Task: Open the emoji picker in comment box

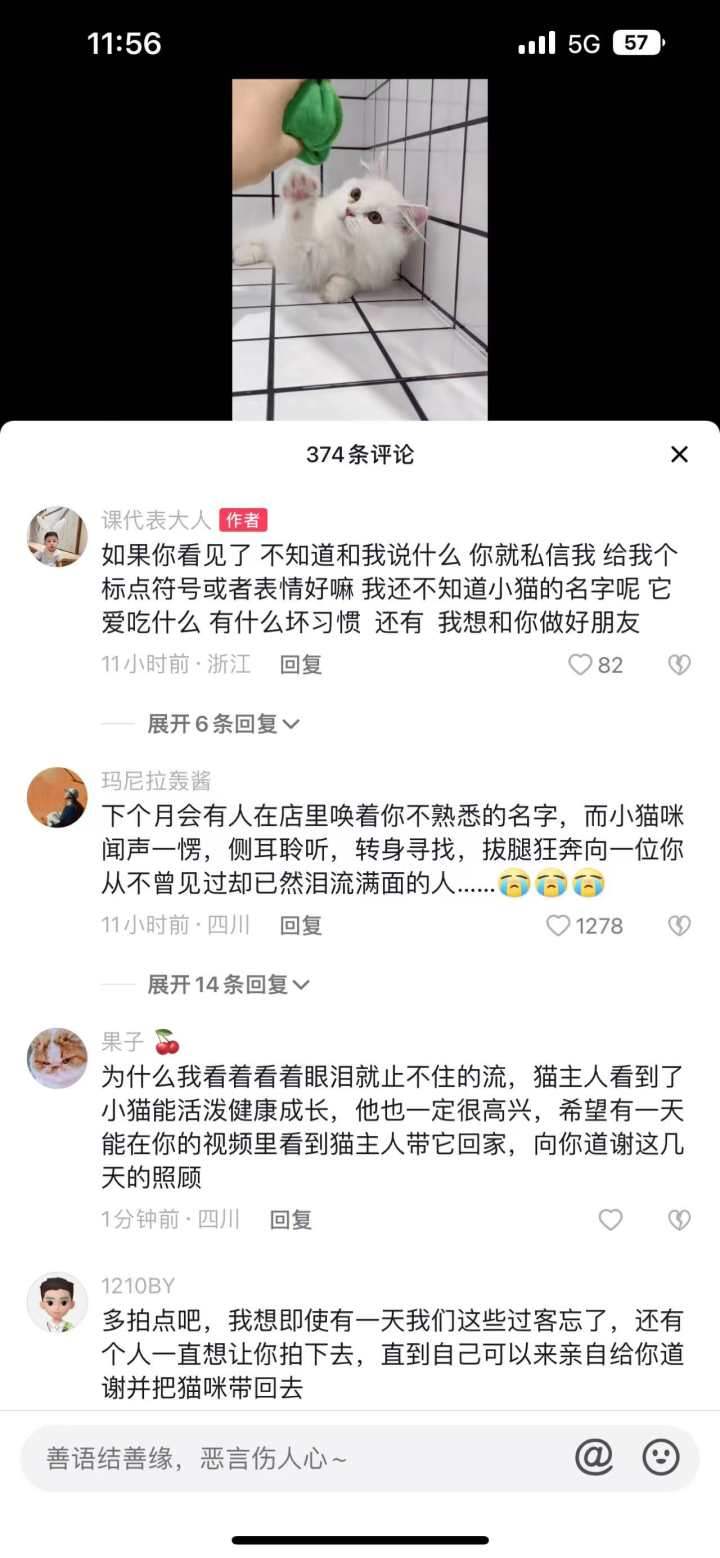Action: point(660,1458)
